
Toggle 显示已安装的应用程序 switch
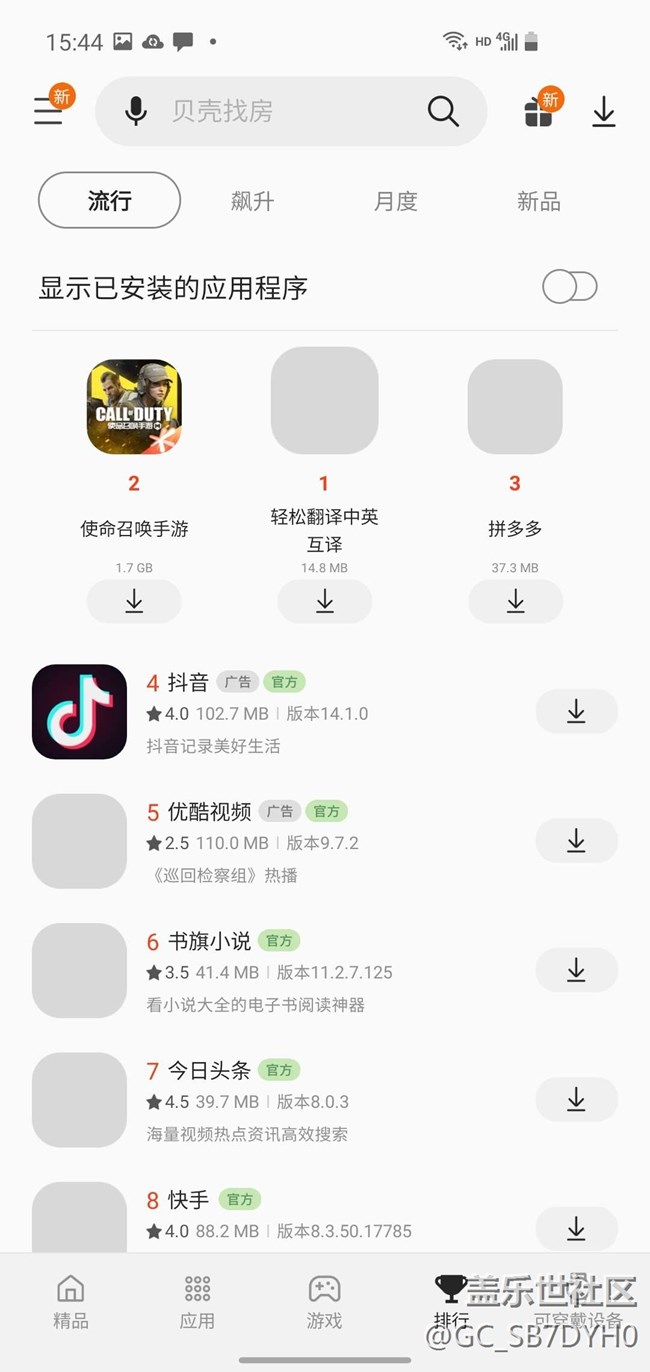pos(569,287)
